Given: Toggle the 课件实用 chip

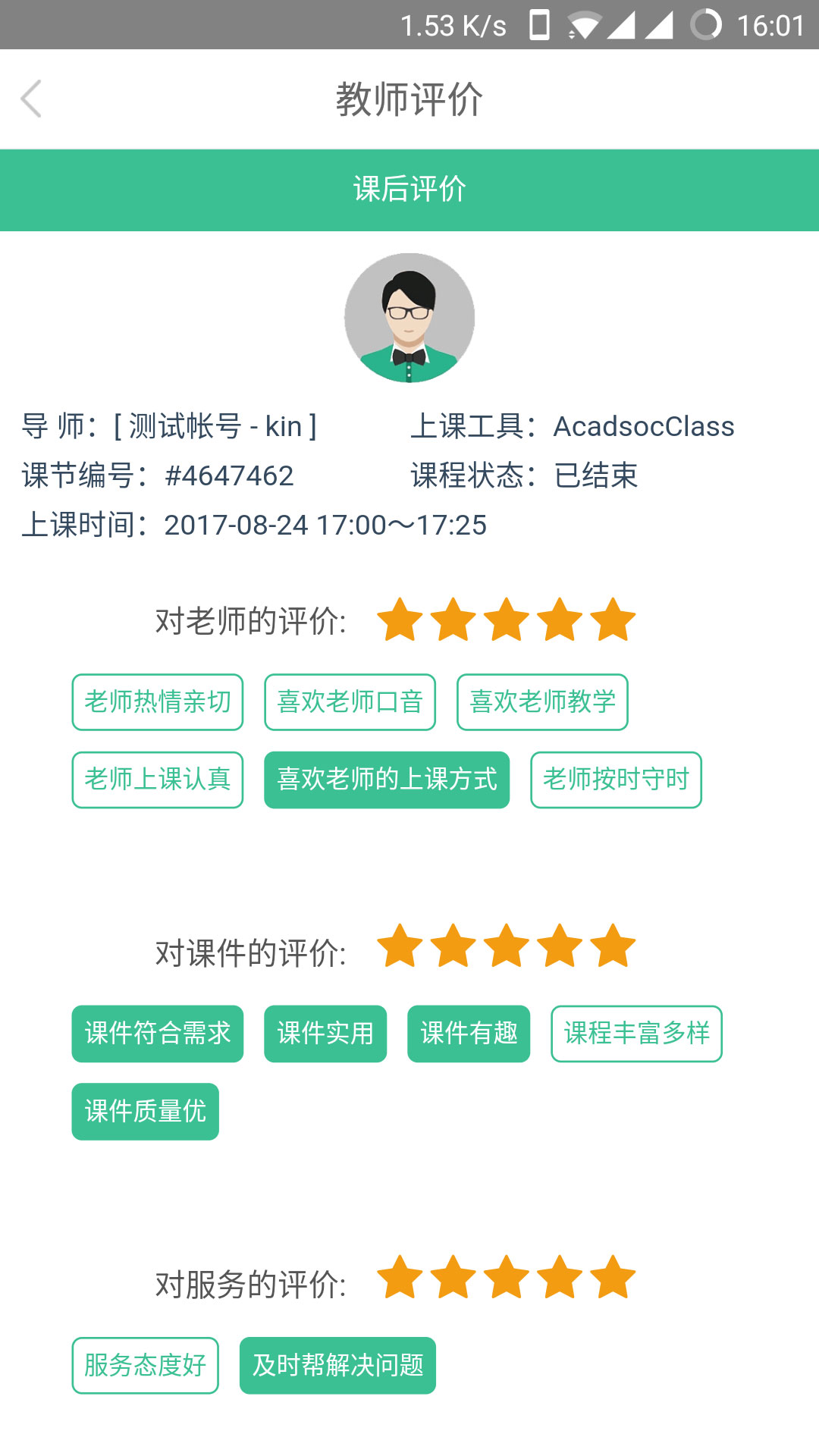Looking at the screenshot, I should [x=325, y=1034].
